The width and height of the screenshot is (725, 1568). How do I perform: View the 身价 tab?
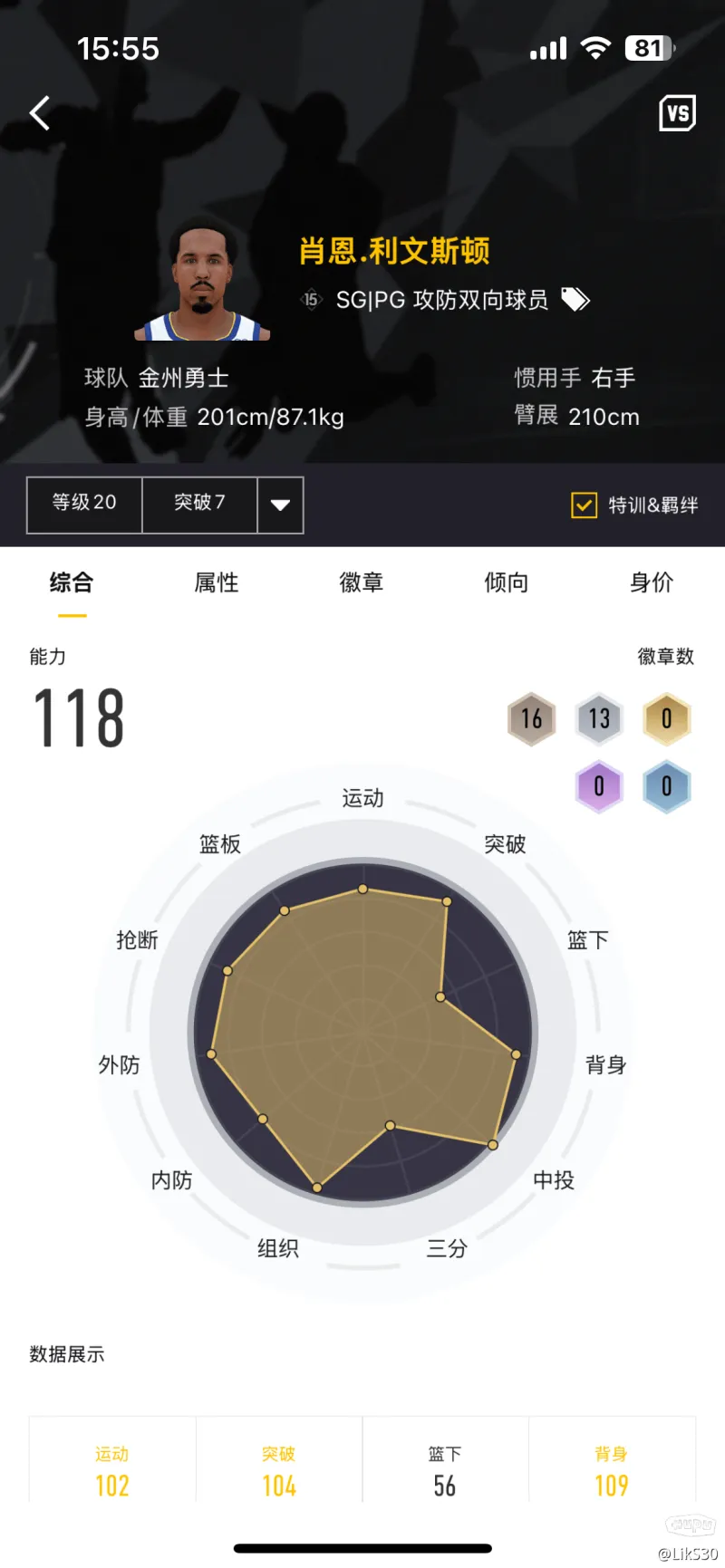652,582
